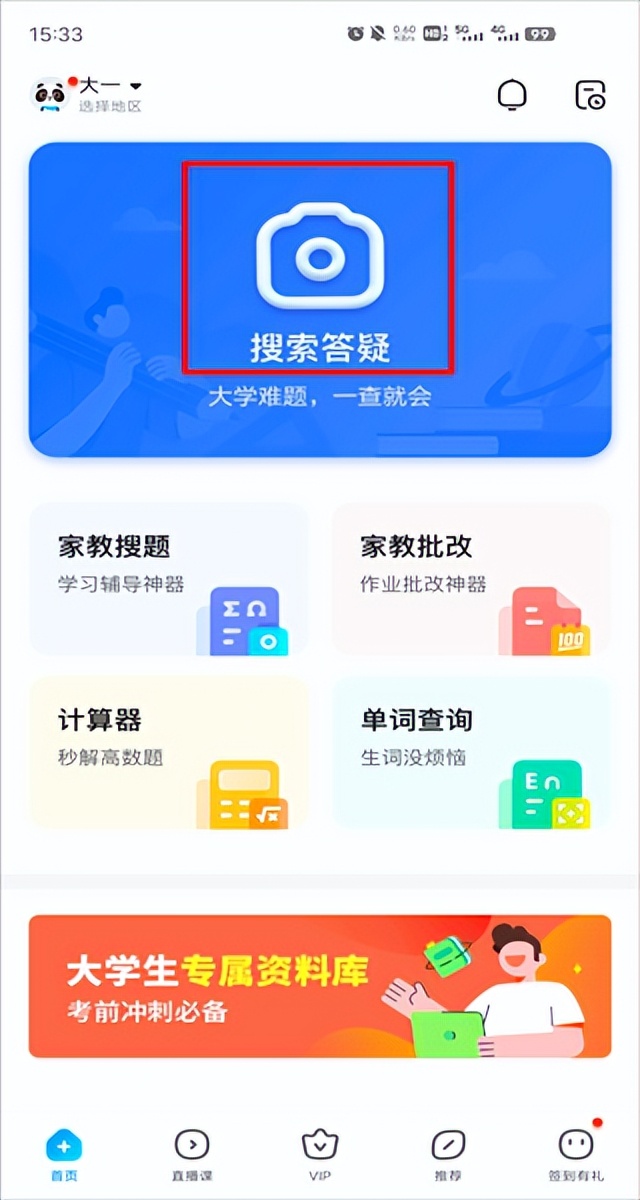Launch the 计算器 tool
The image size is (640, 1200).
point(169,752)
